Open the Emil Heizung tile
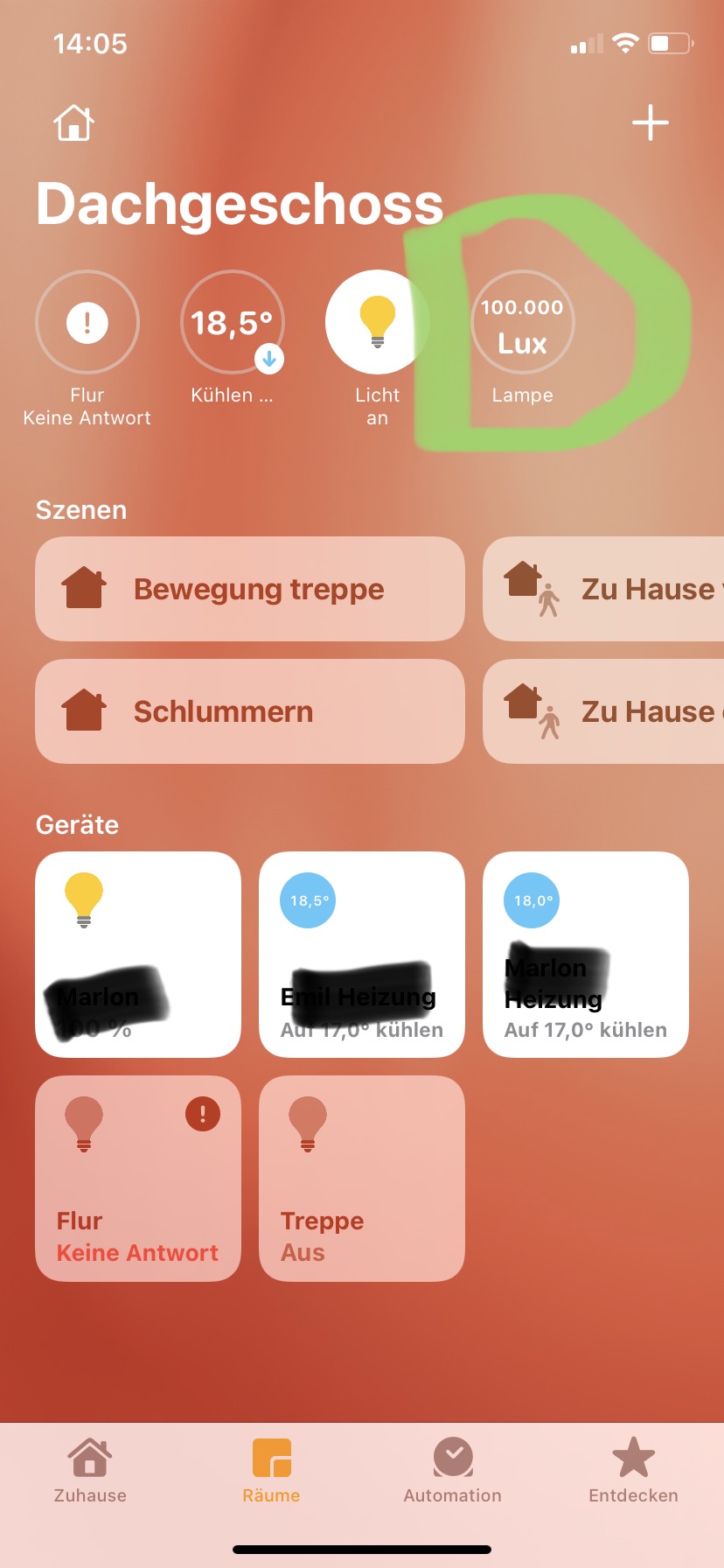This screenshot has width=724, height=1568. (x=362, y=955)
